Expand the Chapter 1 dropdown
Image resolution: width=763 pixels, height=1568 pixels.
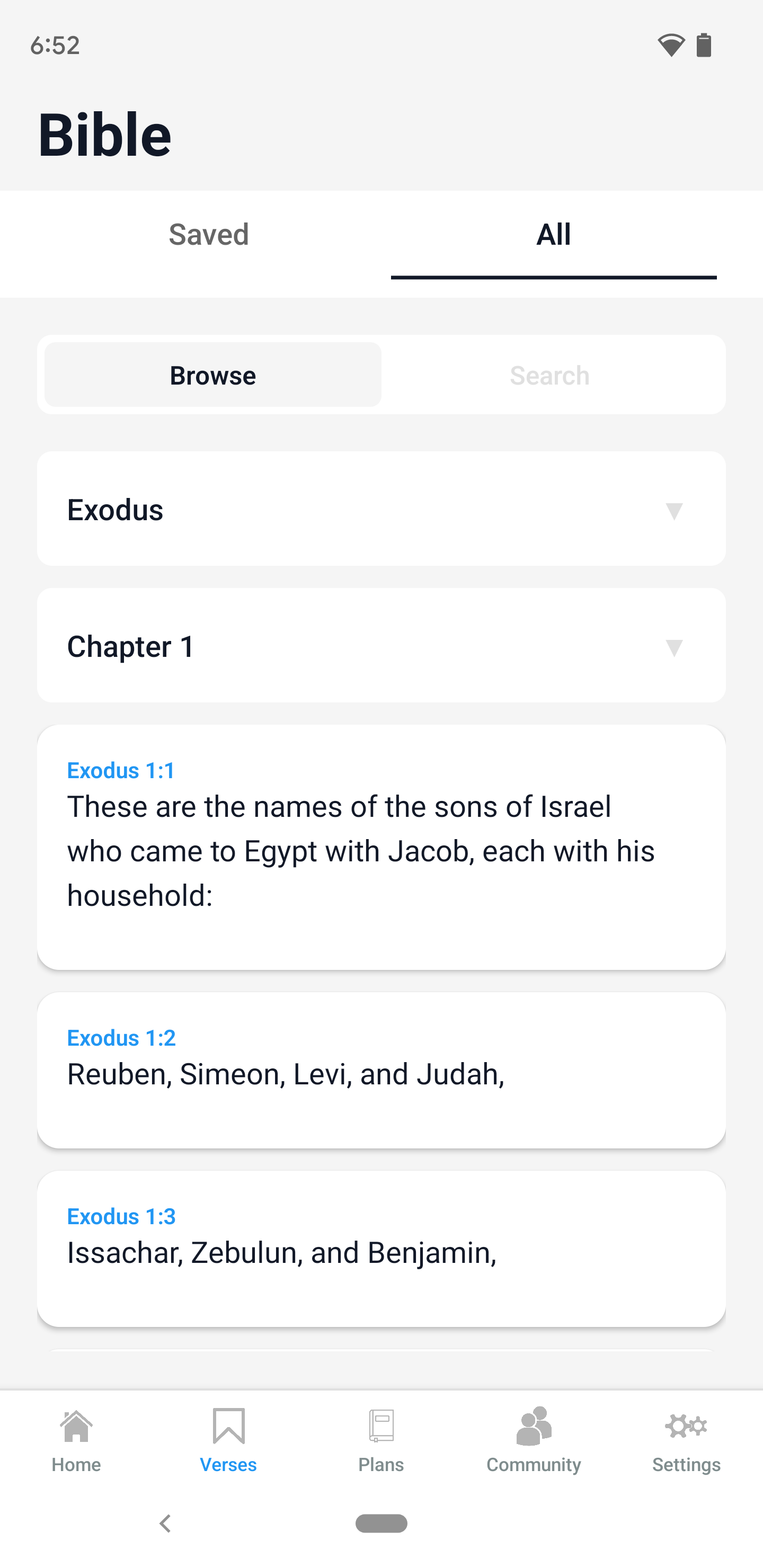click(x=381, y=645)
